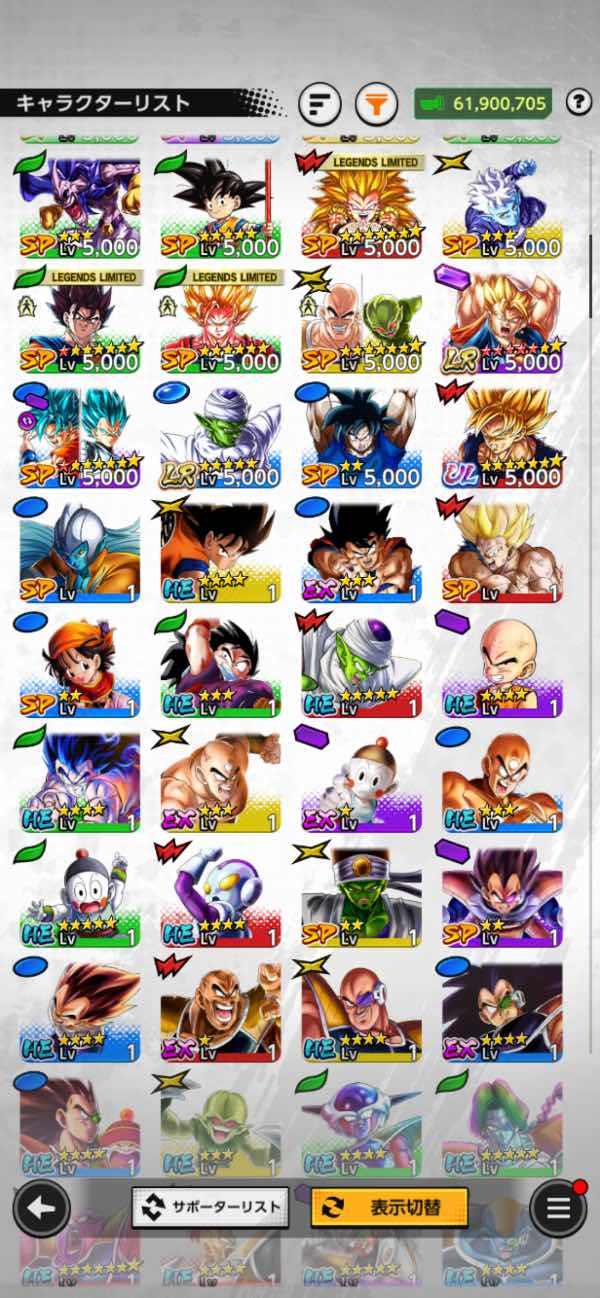
Task: Choose the Pan character card
Action: click(79, 665)
